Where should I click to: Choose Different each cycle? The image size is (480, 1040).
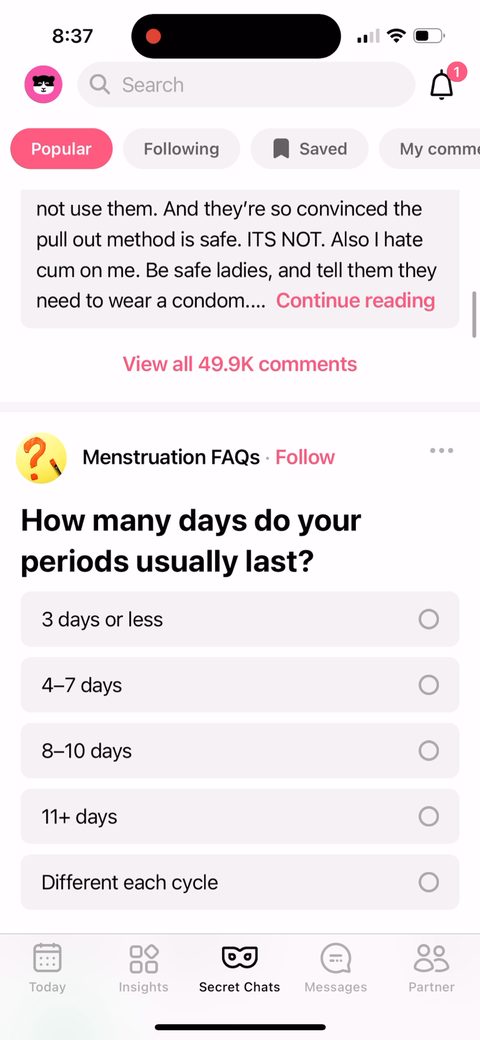240,881
